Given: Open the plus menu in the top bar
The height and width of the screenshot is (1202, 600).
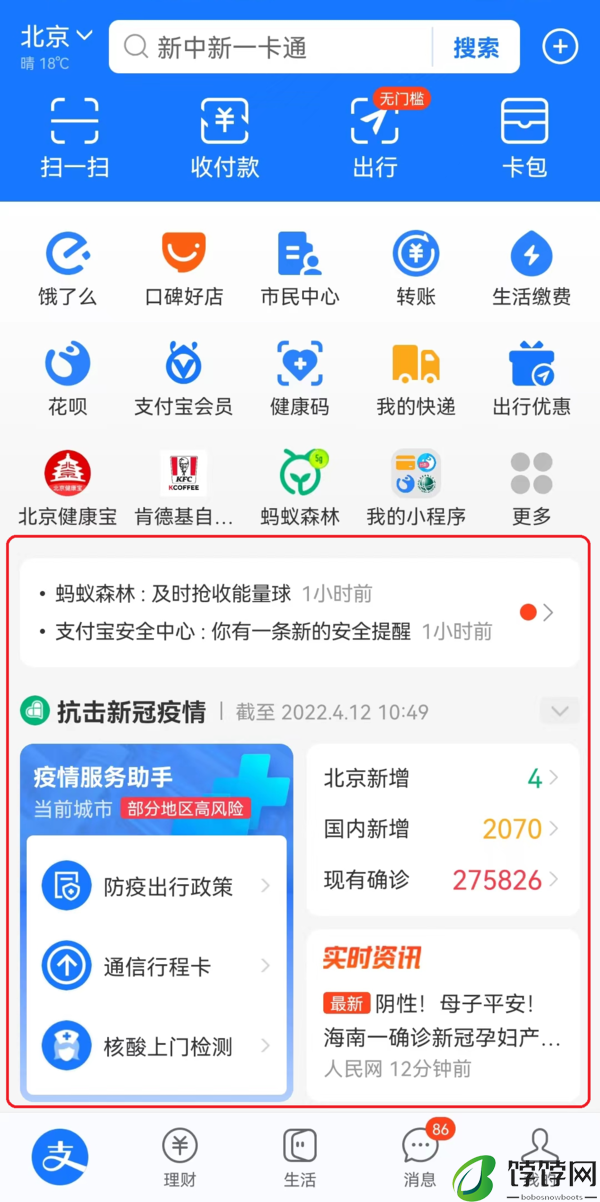Looking at the screenshot, I should (559, 47).
